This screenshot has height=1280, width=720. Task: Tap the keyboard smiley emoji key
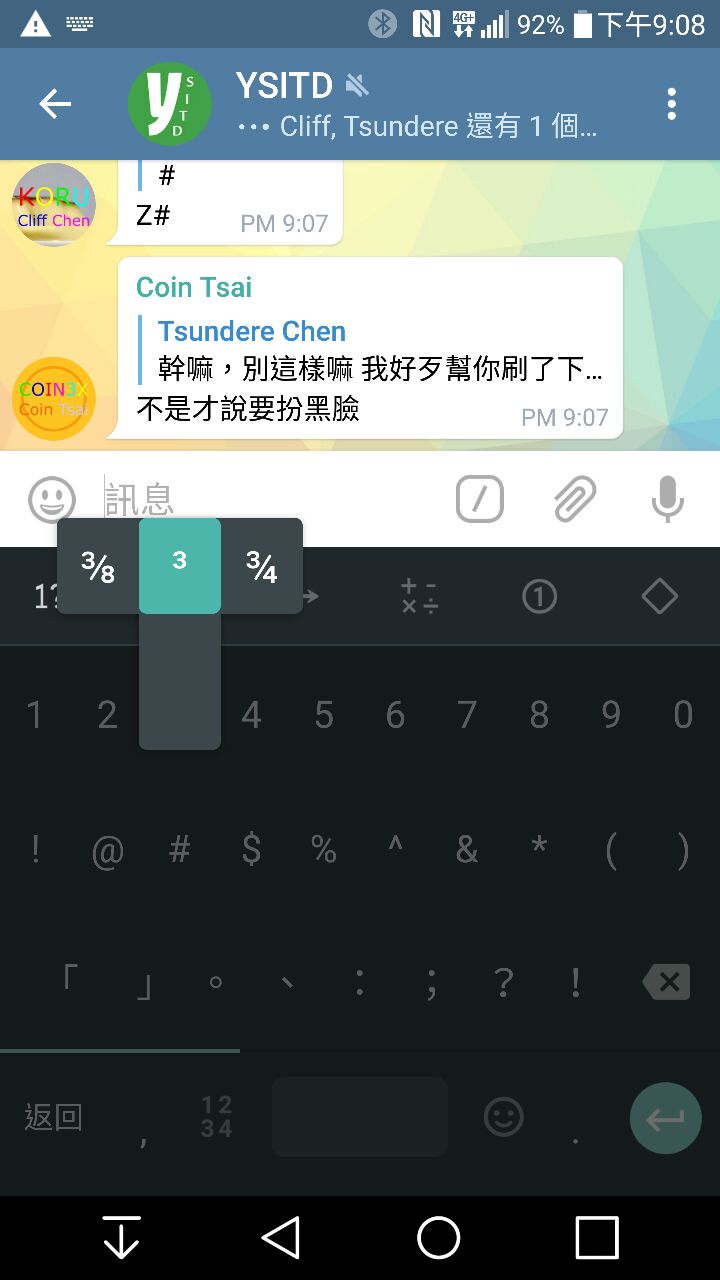[x=503, y=1117]
